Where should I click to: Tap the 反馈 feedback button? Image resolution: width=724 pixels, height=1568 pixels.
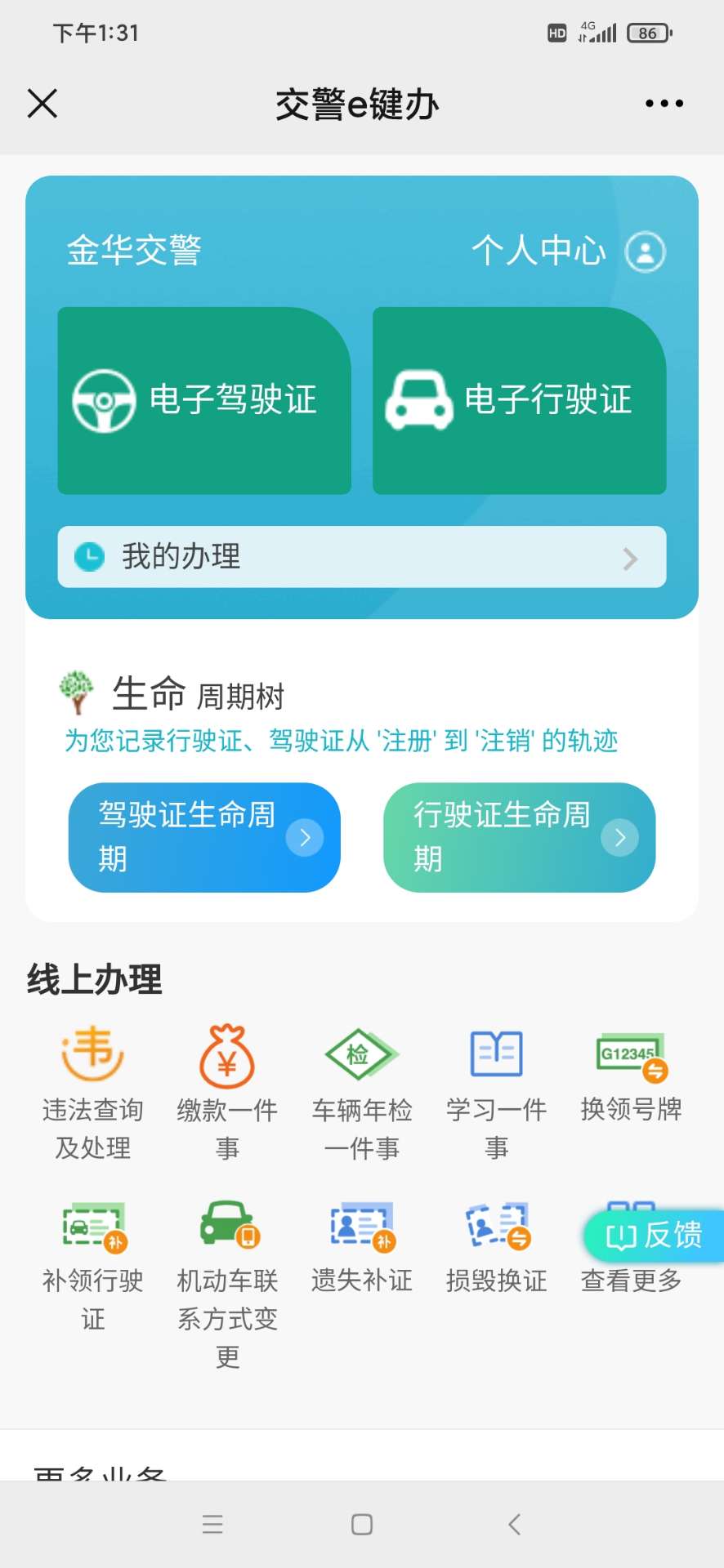[x=655, y=1236]
